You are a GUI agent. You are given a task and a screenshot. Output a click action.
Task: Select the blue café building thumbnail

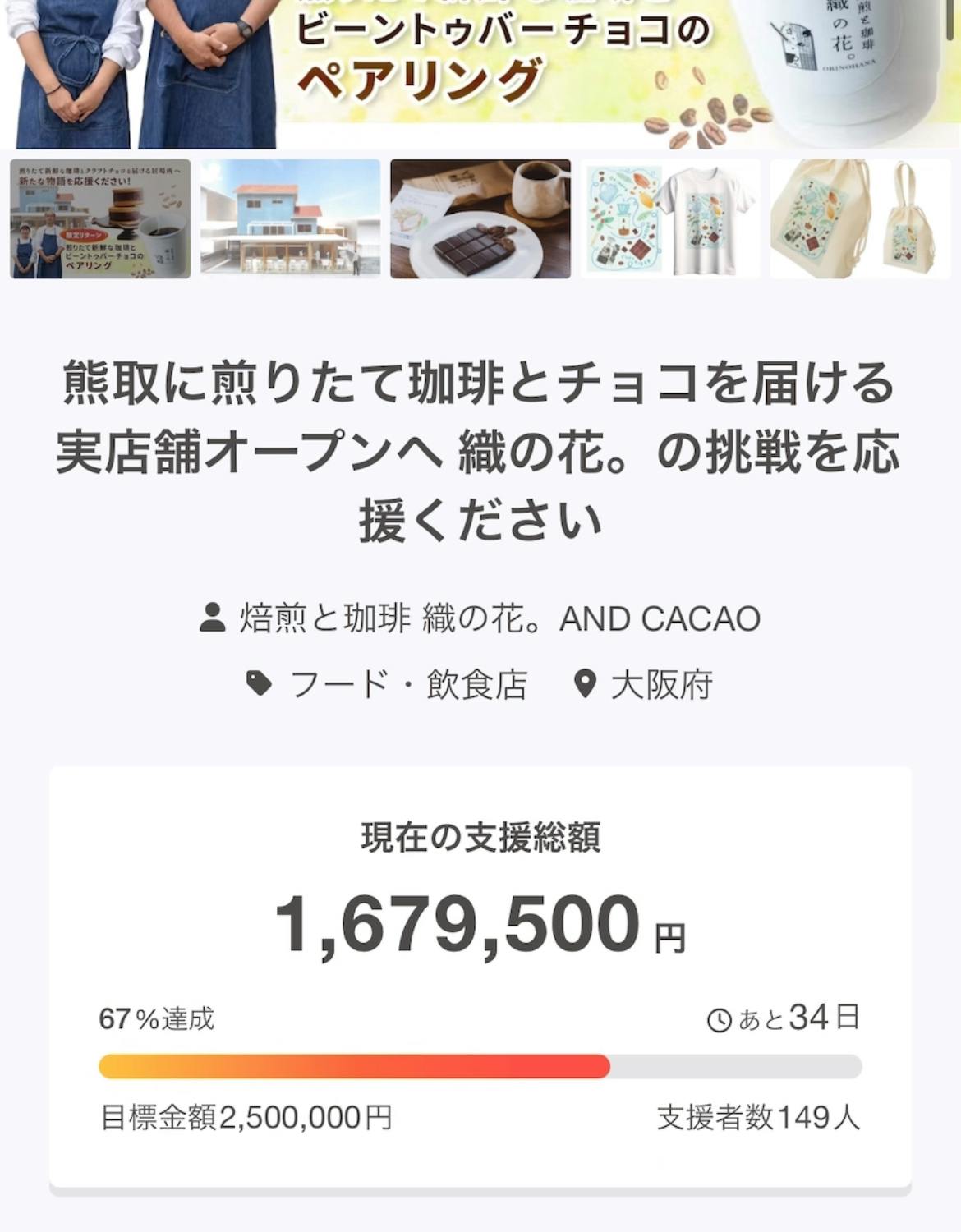tap(290, 218)
